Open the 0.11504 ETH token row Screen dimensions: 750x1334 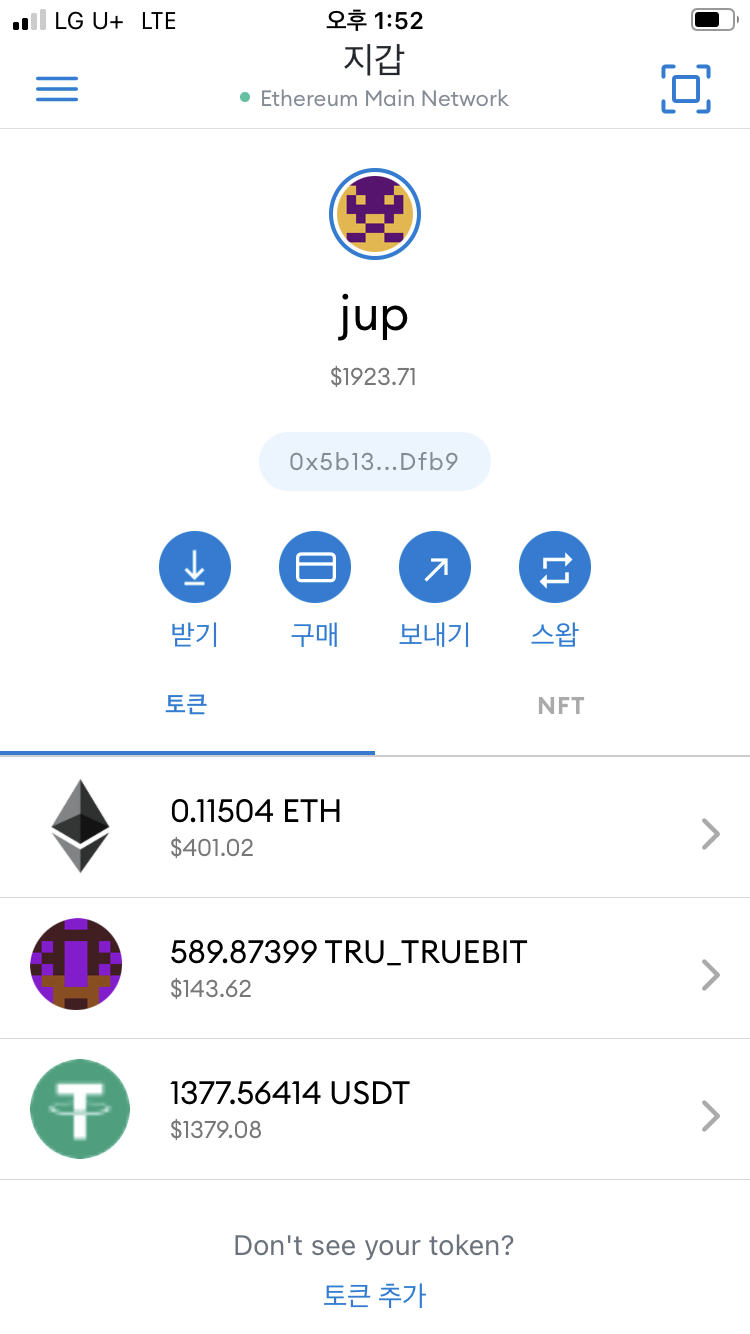pyautogui.click(x=375, y=828)
